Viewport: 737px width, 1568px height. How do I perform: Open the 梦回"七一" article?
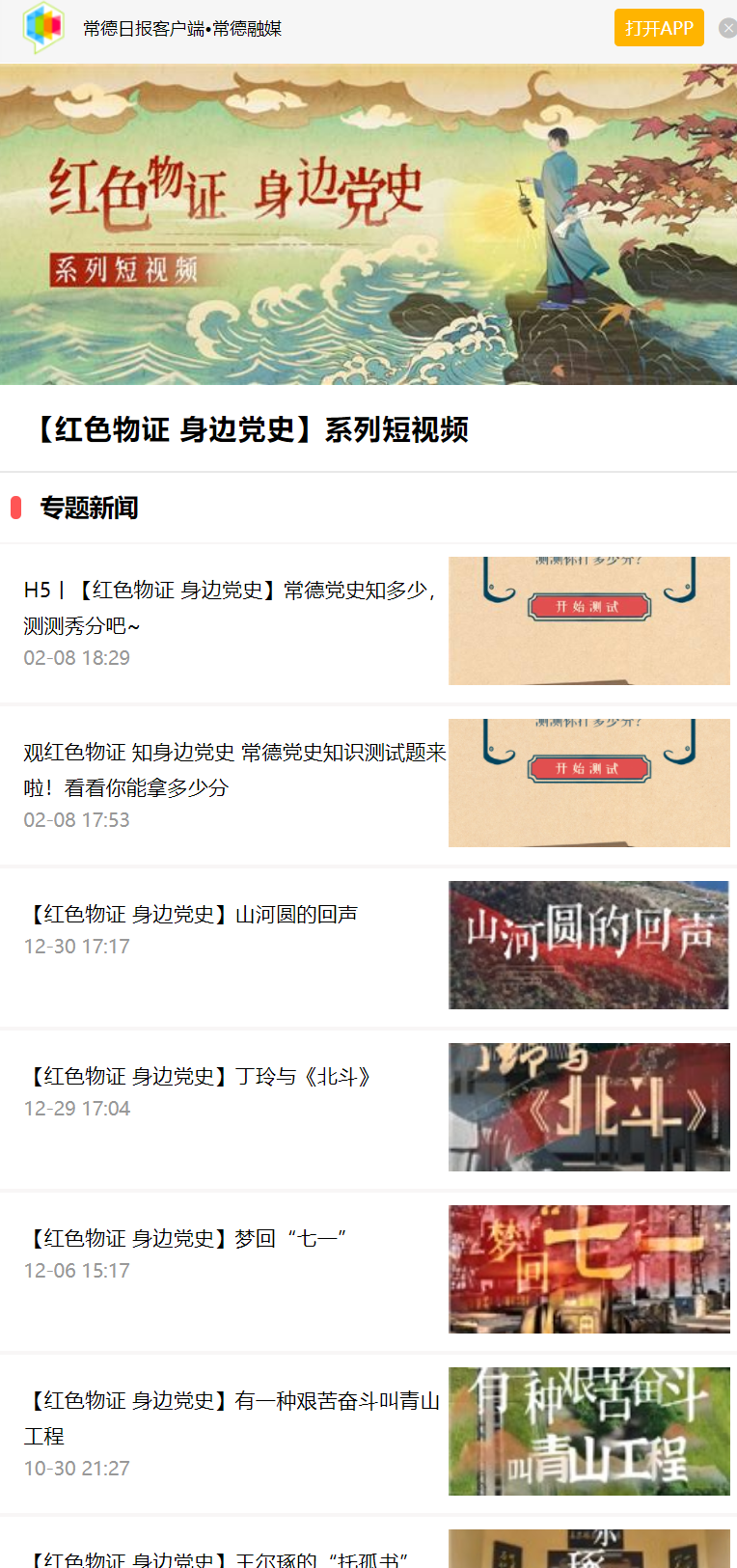point(185,1238)
